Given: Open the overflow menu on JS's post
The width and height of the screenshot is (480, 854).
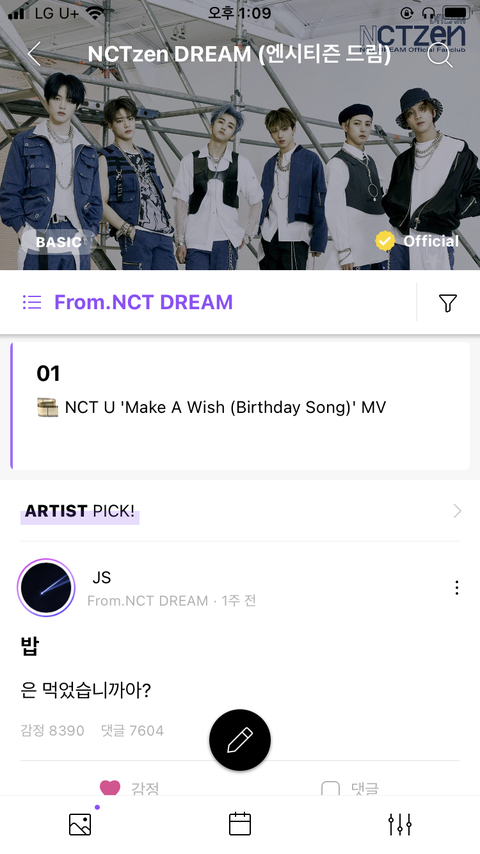Looking at the screenshot, I should (x=457, y=588).
